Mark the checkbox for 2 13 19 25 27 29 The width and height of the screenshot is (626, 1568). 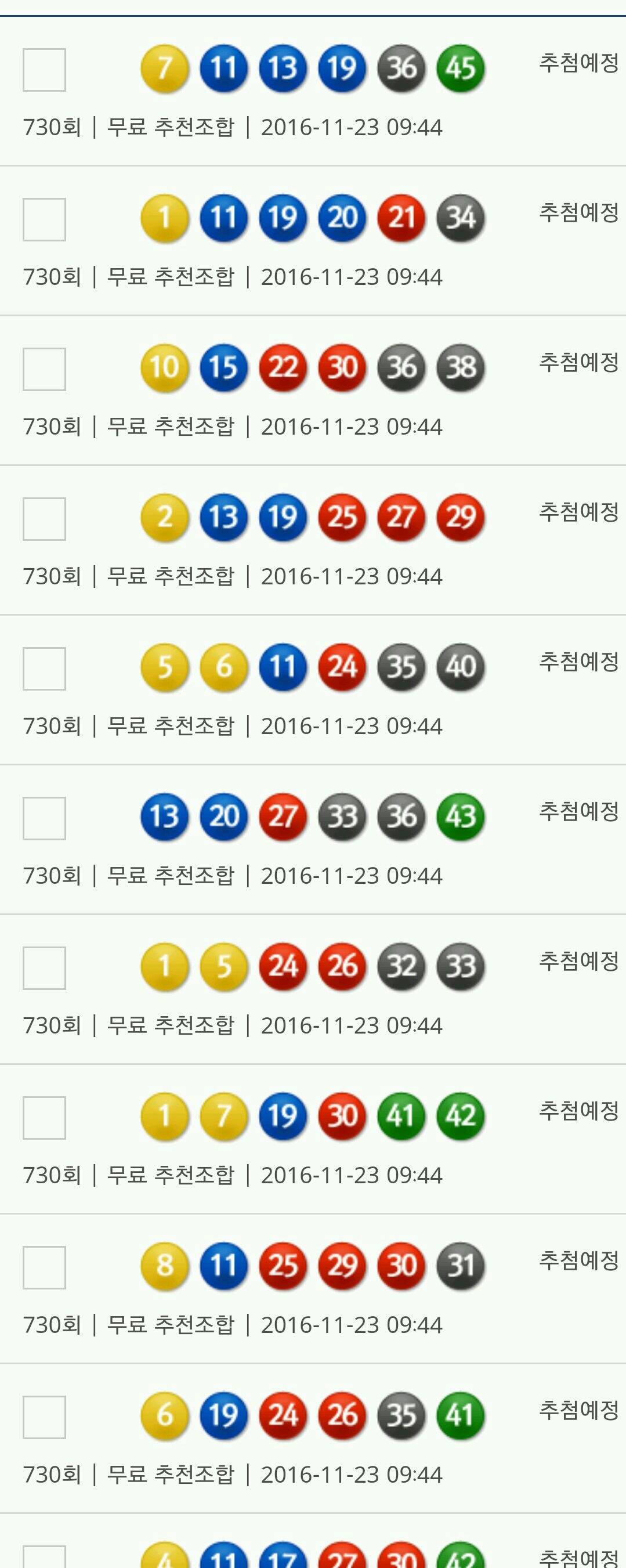[45, 519]
